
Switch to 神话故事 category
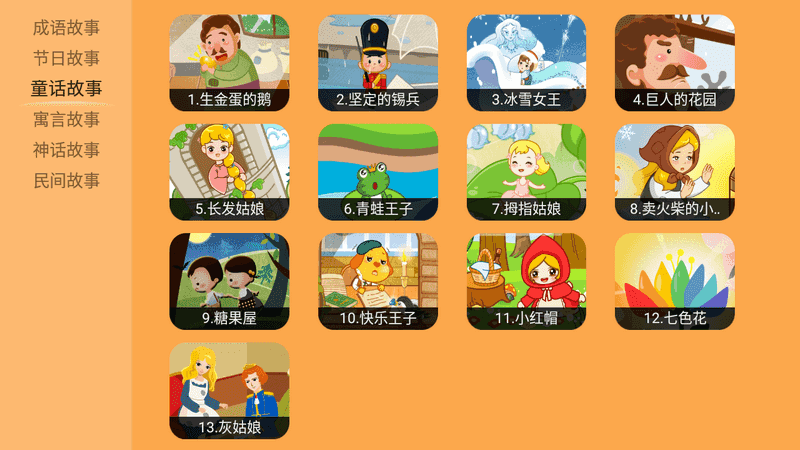click(x=66, y=150)
